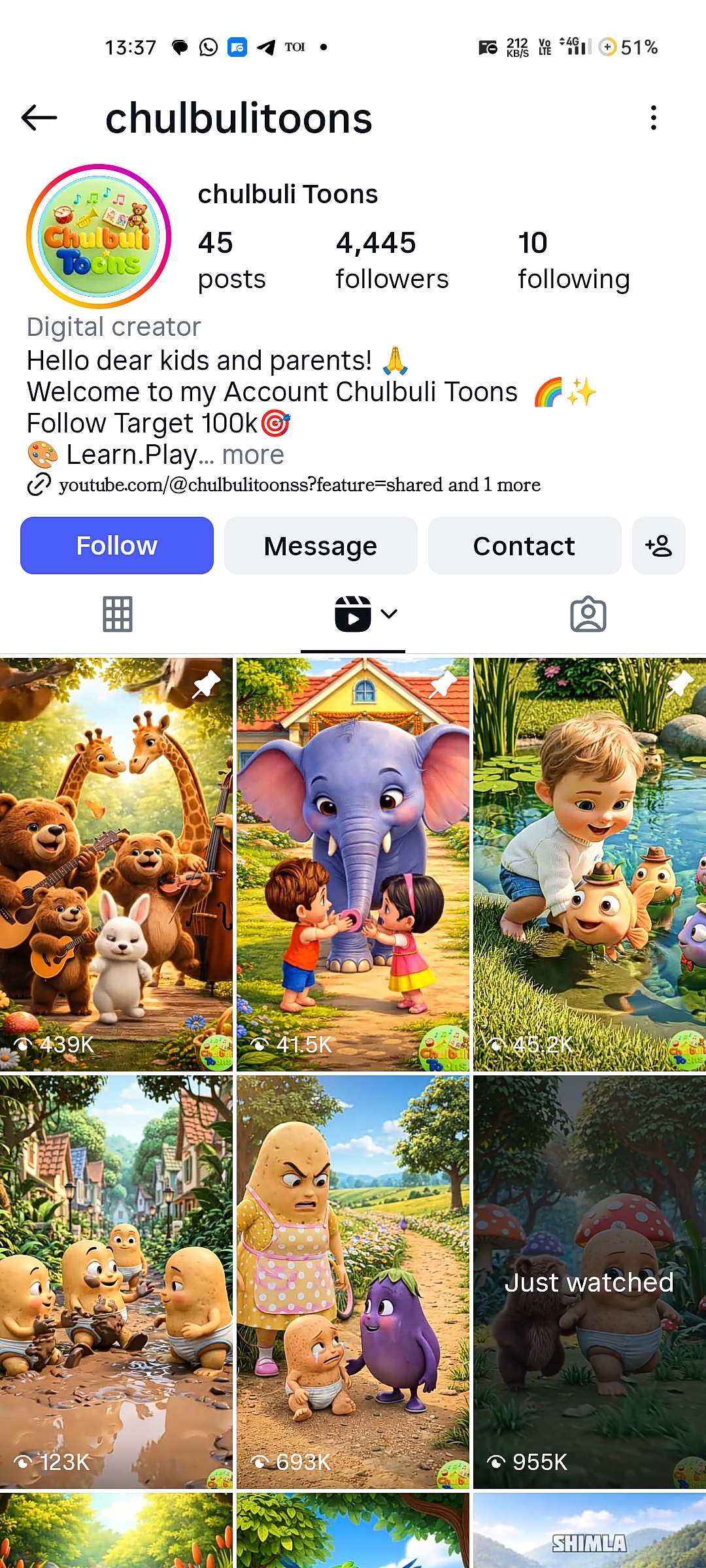
Task: Expand the bio with more
Action: (x=253, y=455)
